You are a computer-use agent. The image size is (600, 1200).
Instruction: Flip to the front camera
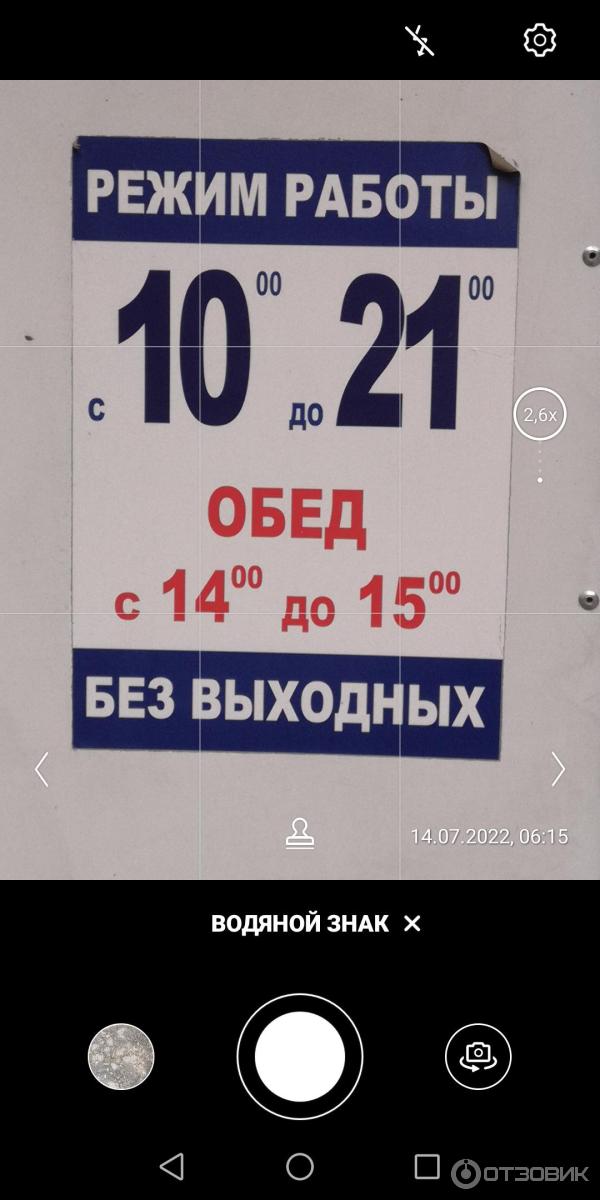tap(478, 1056)
